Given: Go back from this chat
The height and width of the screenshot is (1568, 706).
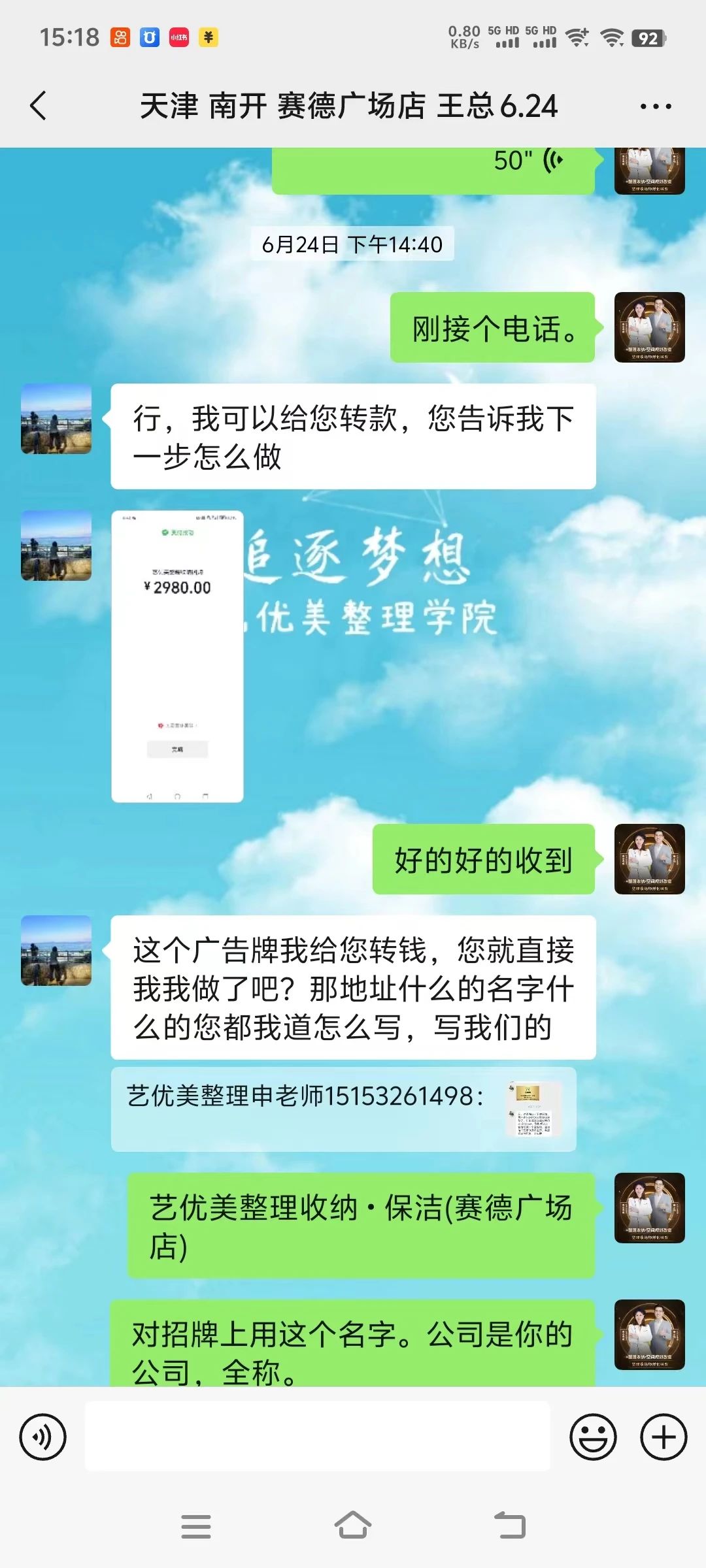Looking at the screenshot, I should click(x=39, y=106).
